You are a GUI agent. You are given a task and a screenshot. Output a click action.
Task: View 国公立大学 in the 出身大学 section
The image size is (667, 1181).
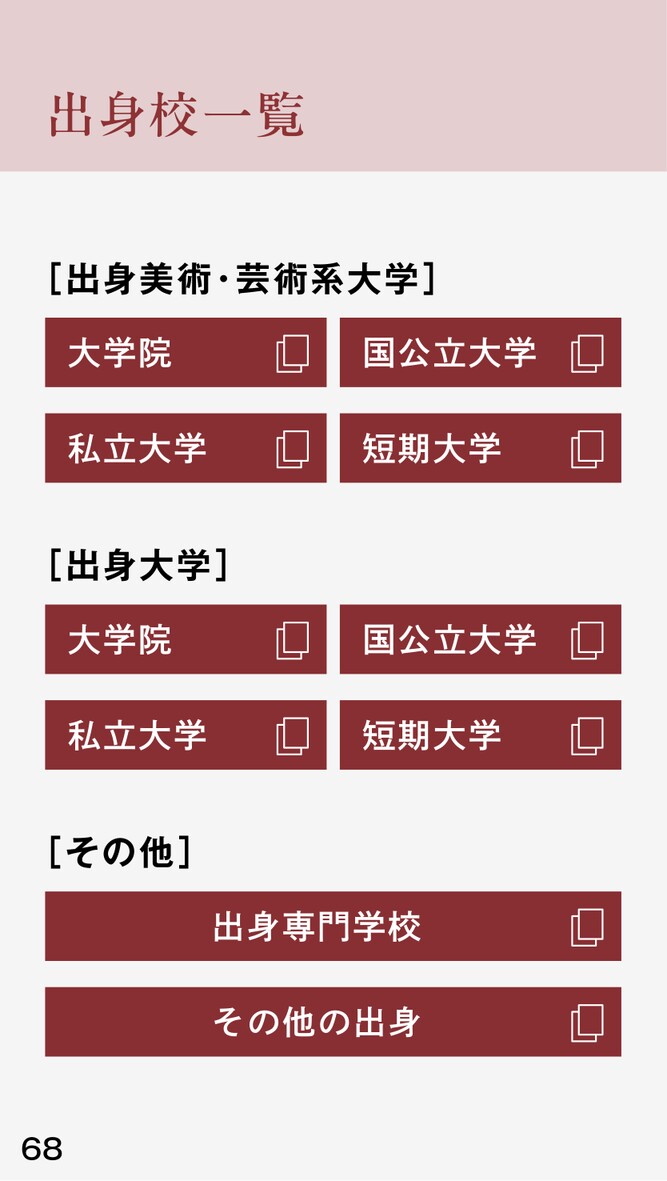[480, 639]
